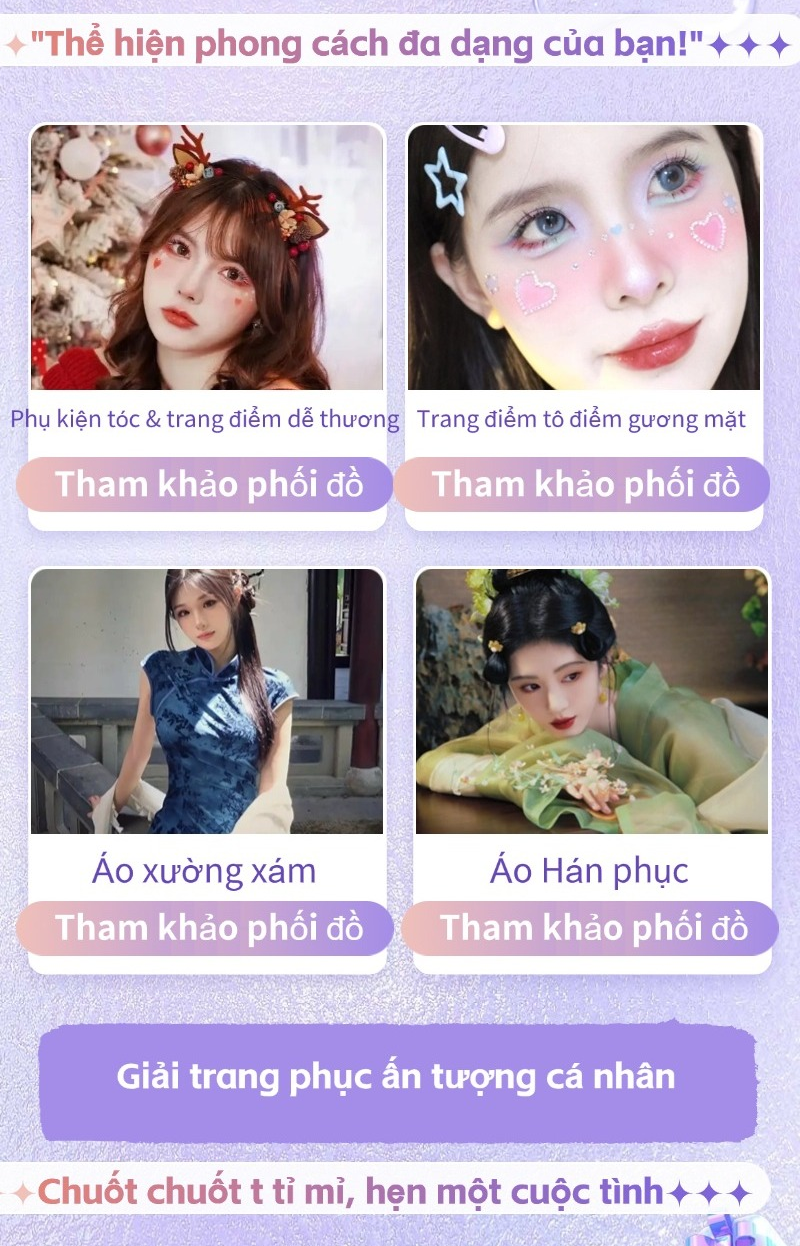Open outfit reference for face decoration makeup
Viewport: 800px width, 1246px height.
(583, 485)
